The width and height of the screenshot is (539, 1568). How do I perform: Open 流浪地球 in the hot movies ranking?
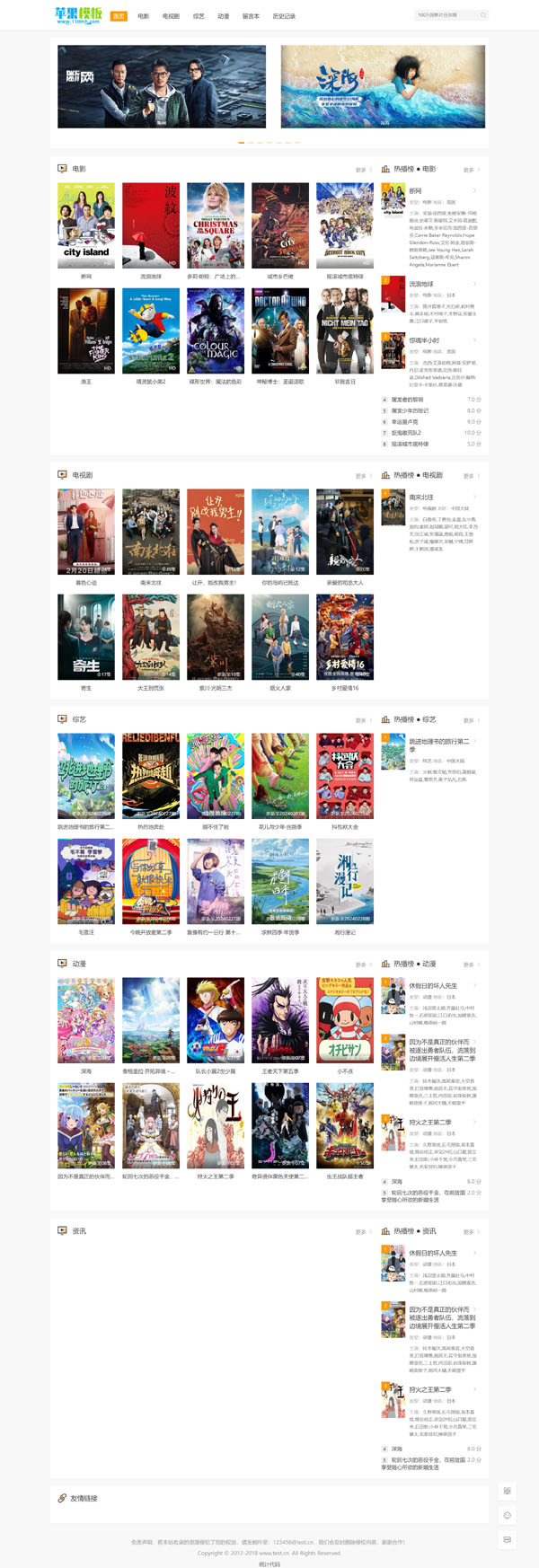coord(421,284)
